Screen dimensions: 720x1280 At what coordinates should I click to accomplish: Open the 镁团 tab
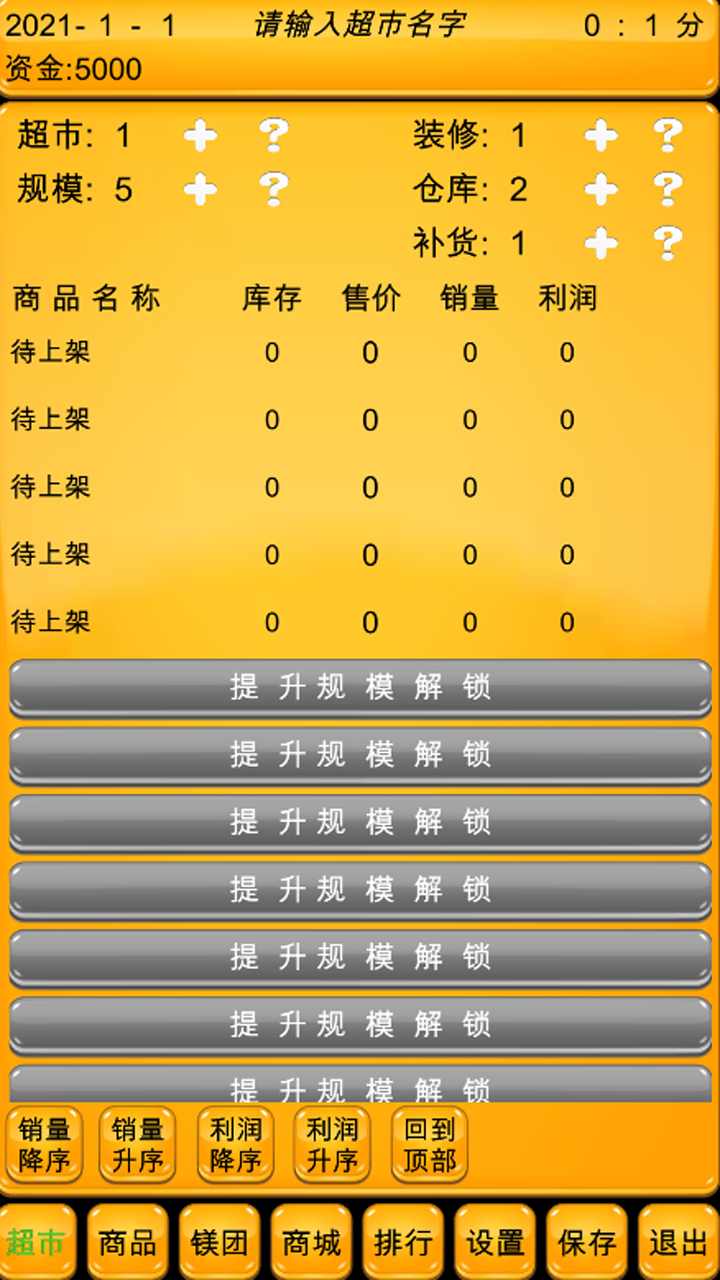tap(219, 1240)
